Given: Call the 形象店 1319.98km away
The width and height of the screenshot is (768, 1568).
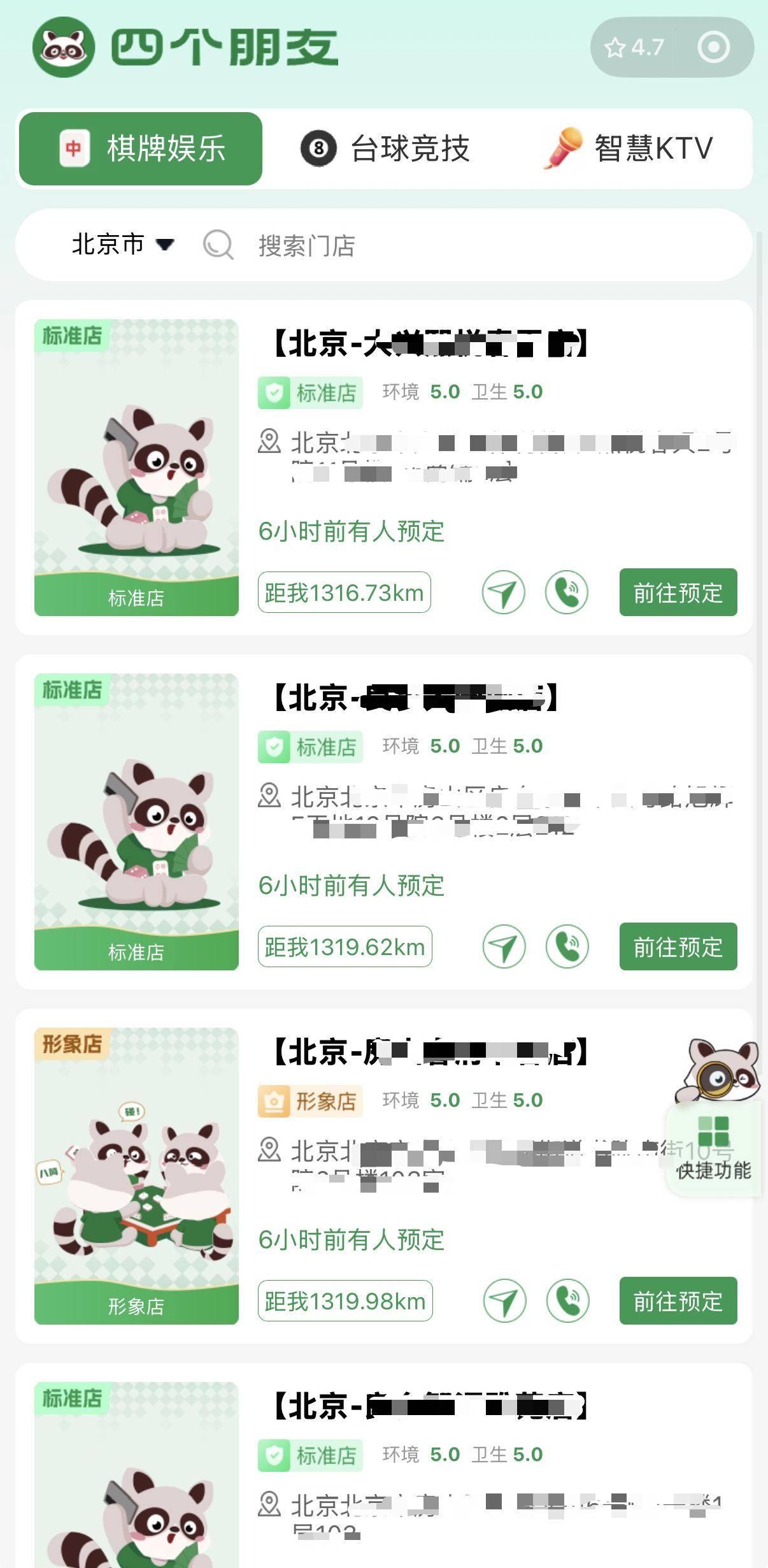Looking at the screenshot, I should click(567, 1301).
